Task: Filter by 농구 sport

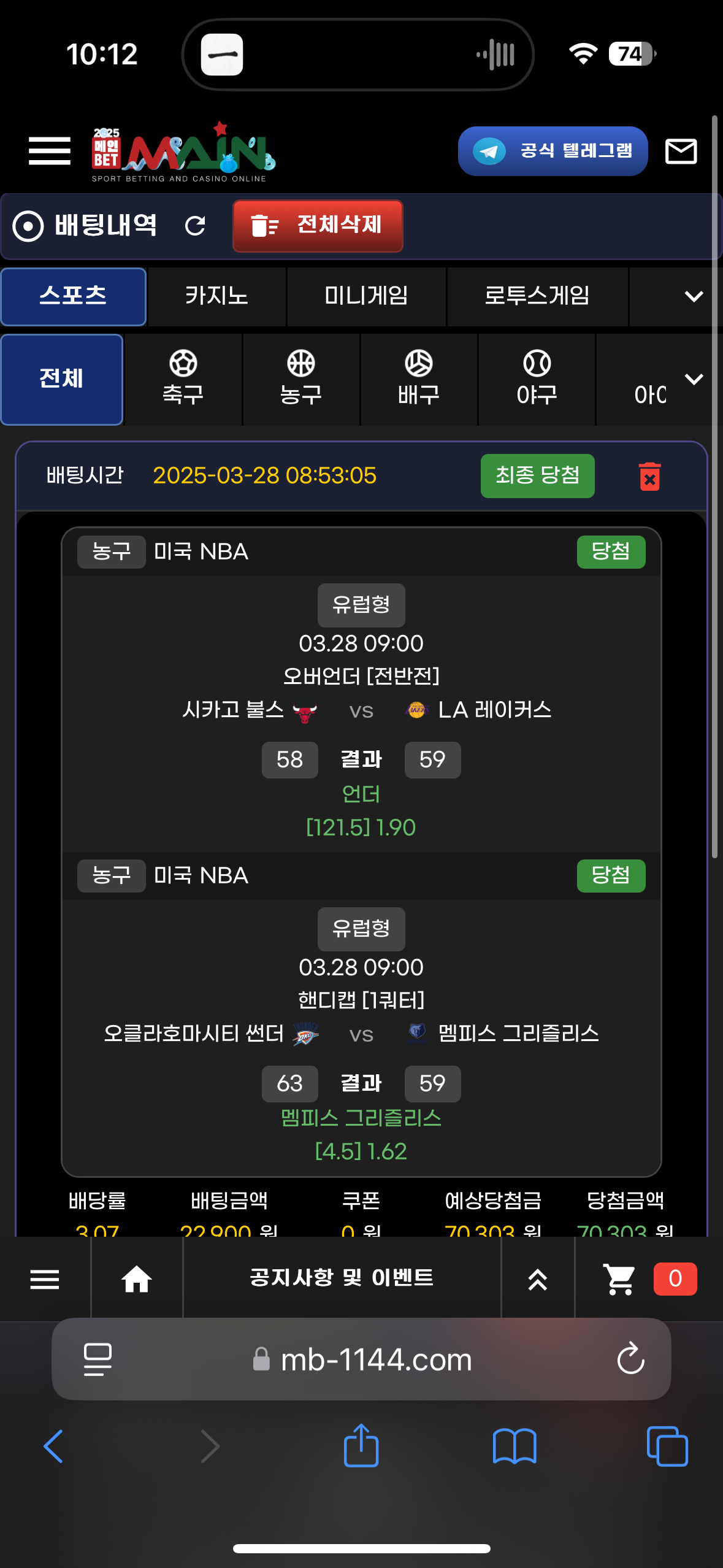Action: 300,379
